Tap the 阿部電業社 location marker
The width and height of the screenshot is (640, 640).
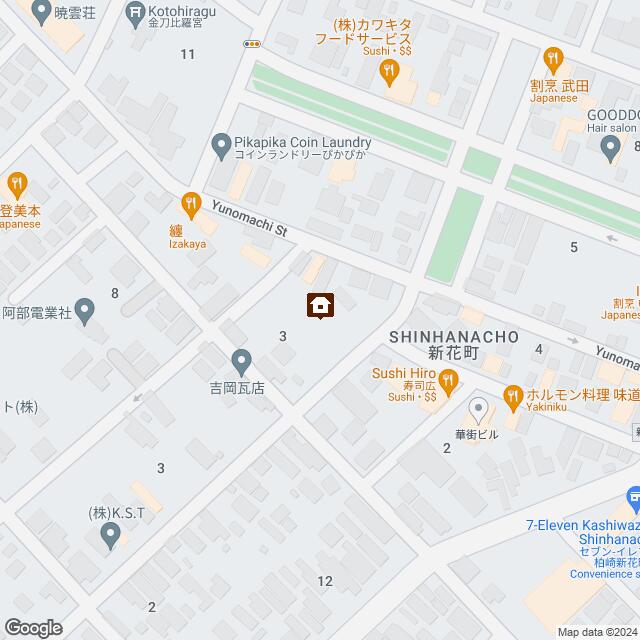[x=86, y=312]
